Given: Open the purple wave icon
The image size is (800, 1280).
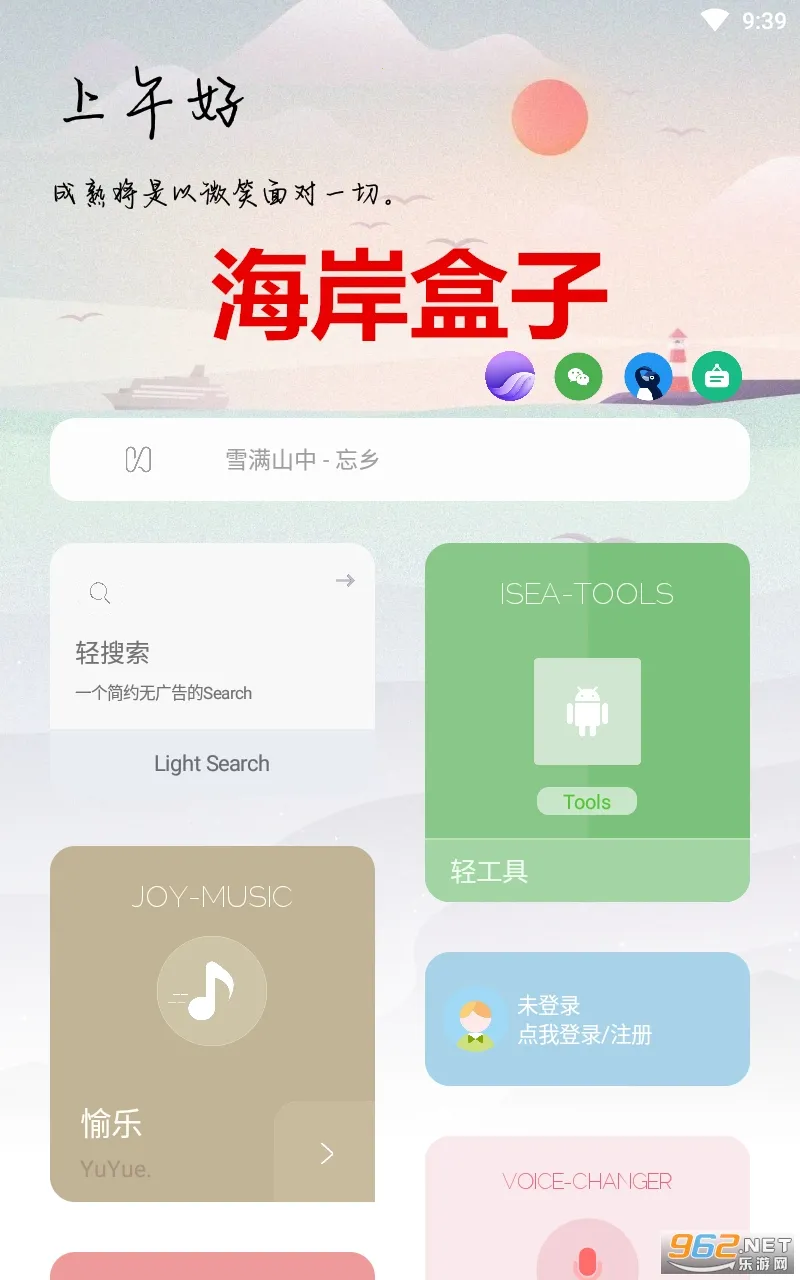Looking at the screenshot, I should pyautogui.click(x=510, y=377).
